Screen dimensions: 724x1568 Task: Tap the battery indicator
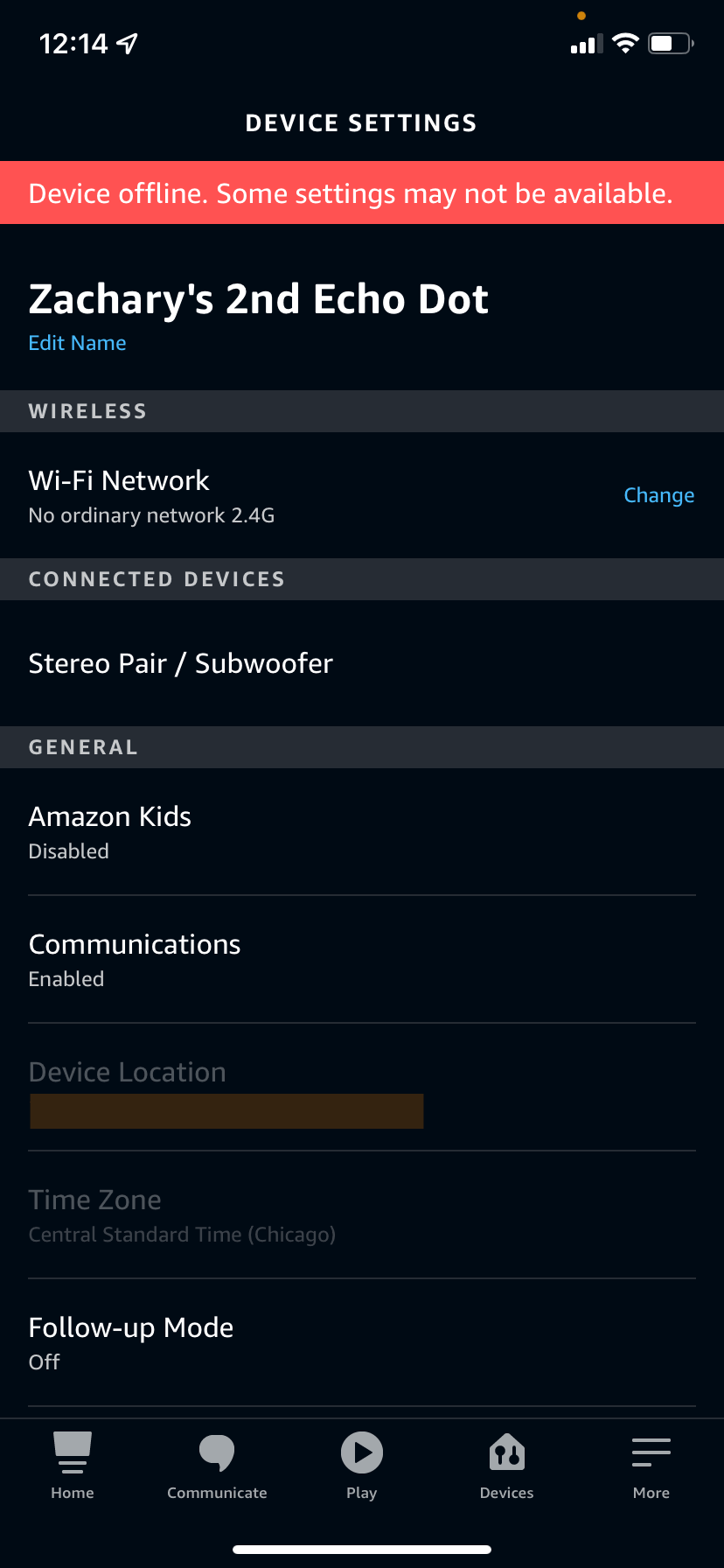pyautogui.click(x=670, y=44)
